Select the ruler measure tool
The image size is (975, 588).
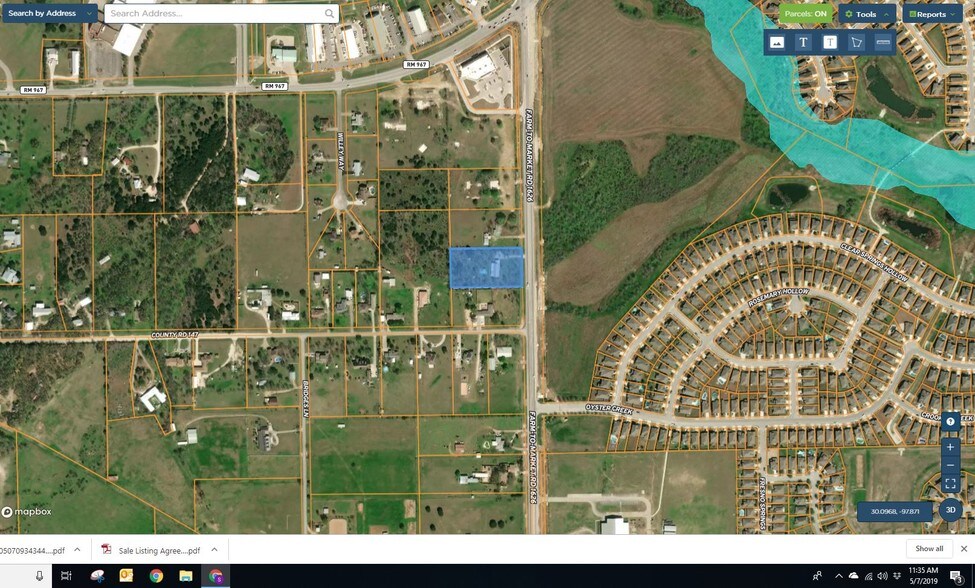[883, 42]
